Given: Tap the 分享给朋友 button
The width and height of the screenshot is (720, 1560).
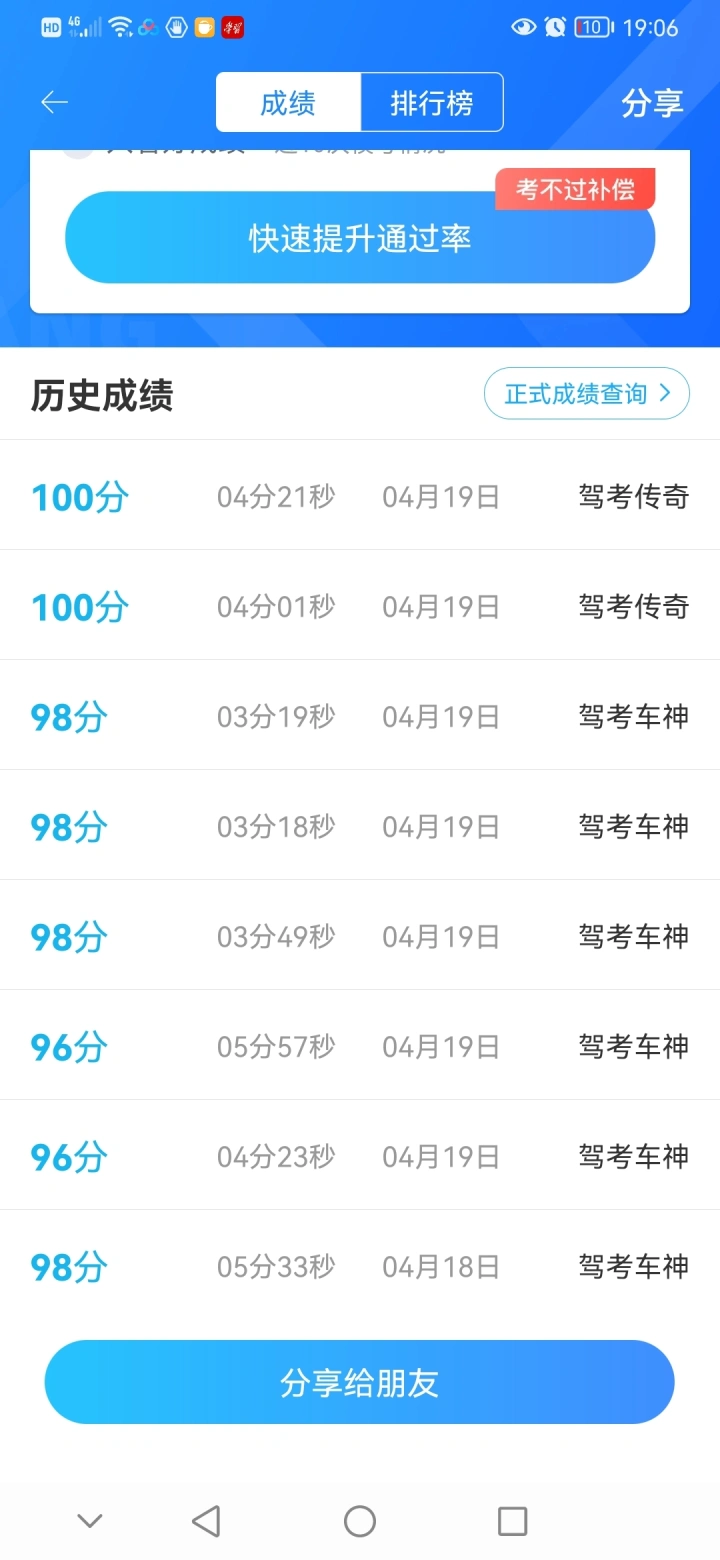Looking at the screenshot, I should click(x=360, y=1383).
